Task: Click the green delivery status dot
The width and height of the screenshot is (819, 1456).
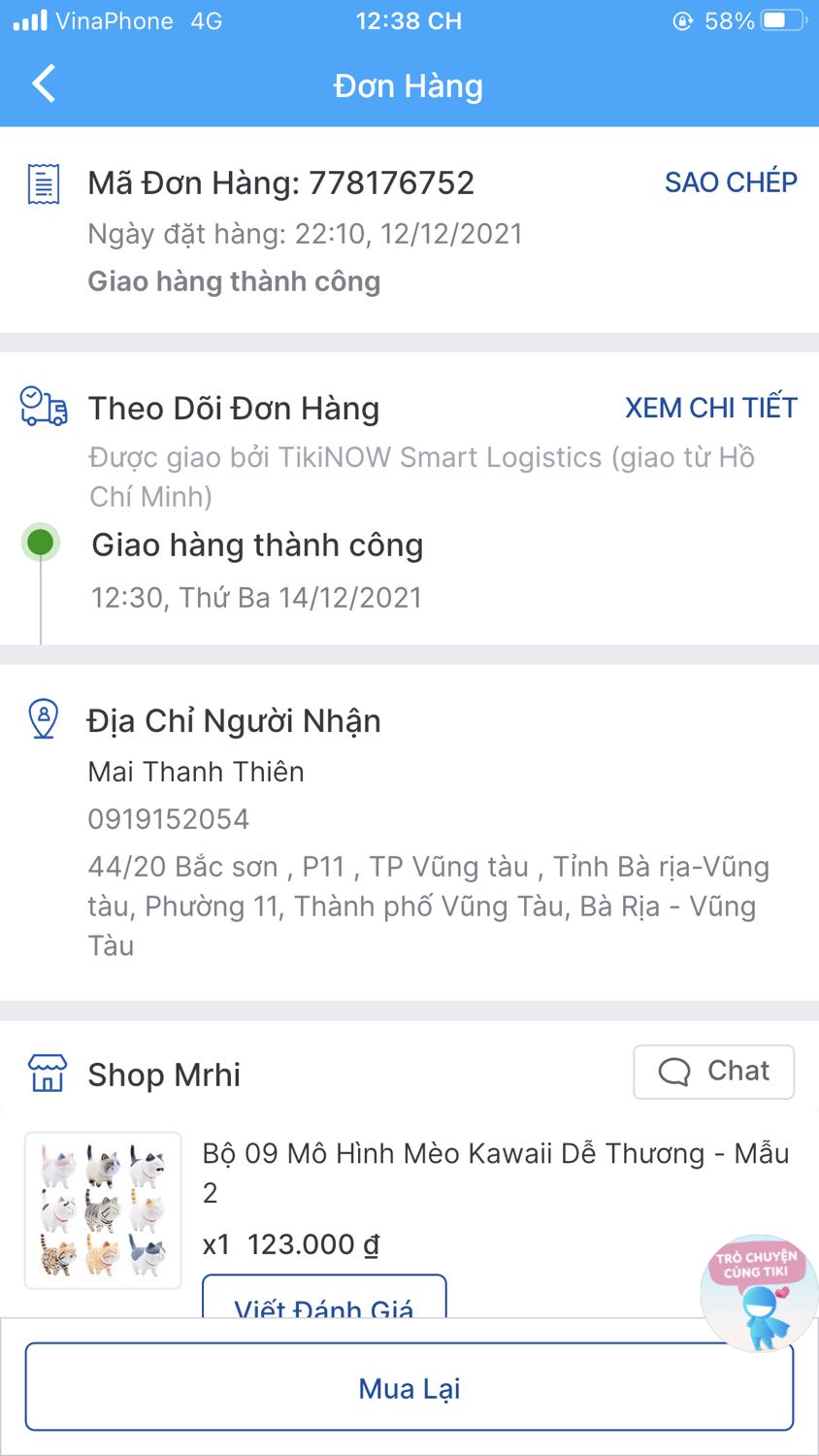Action: pyautogui.click(x=40, y=544)
